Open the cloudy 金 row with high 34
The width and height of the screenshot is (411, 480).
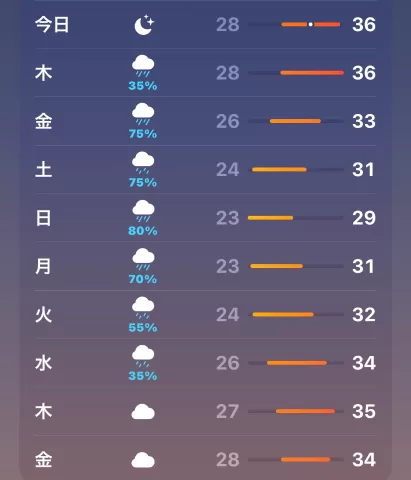click(205, 458)
